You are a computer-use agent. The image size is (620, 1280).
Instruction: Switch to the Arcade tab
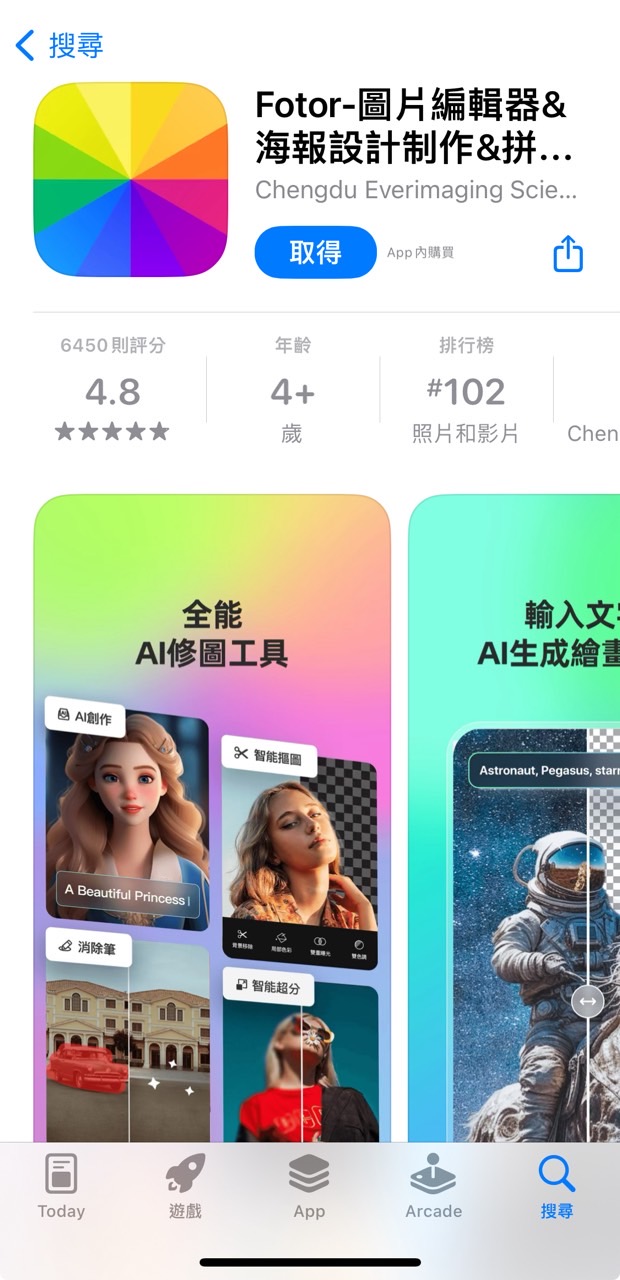[x=433, y=1186]
